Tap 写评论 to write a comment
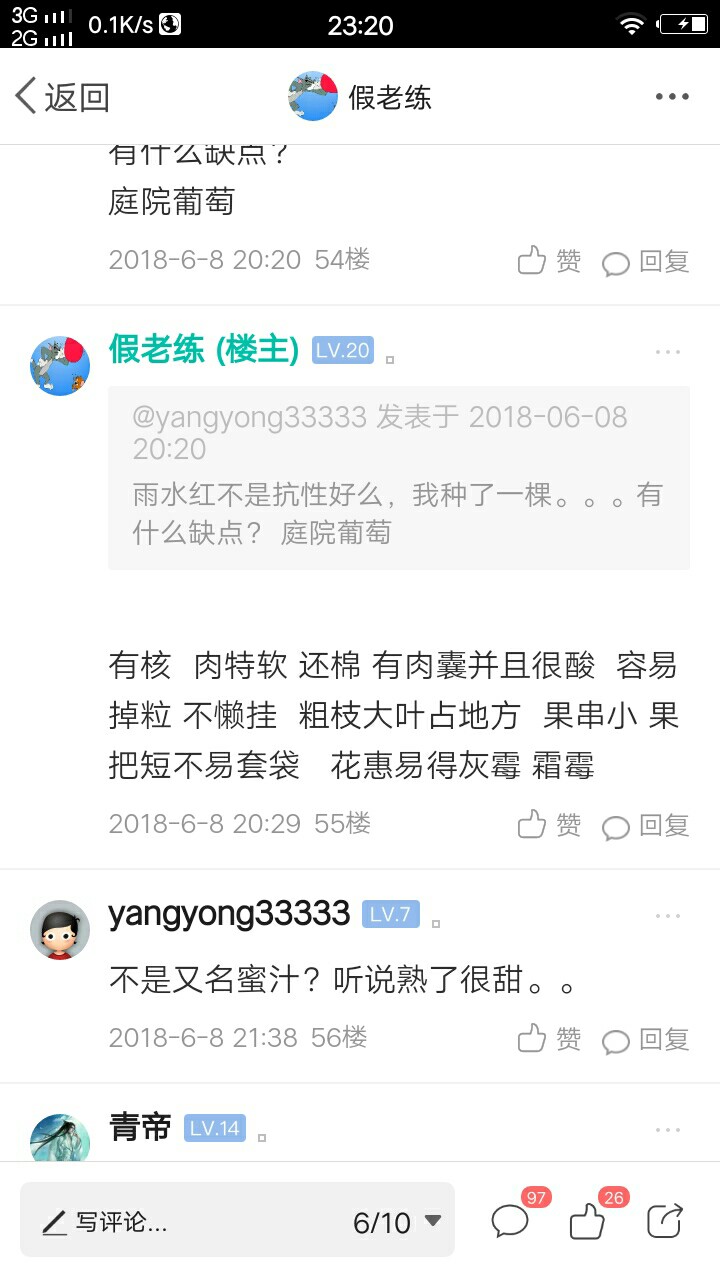 click(x=105, y=1222)
